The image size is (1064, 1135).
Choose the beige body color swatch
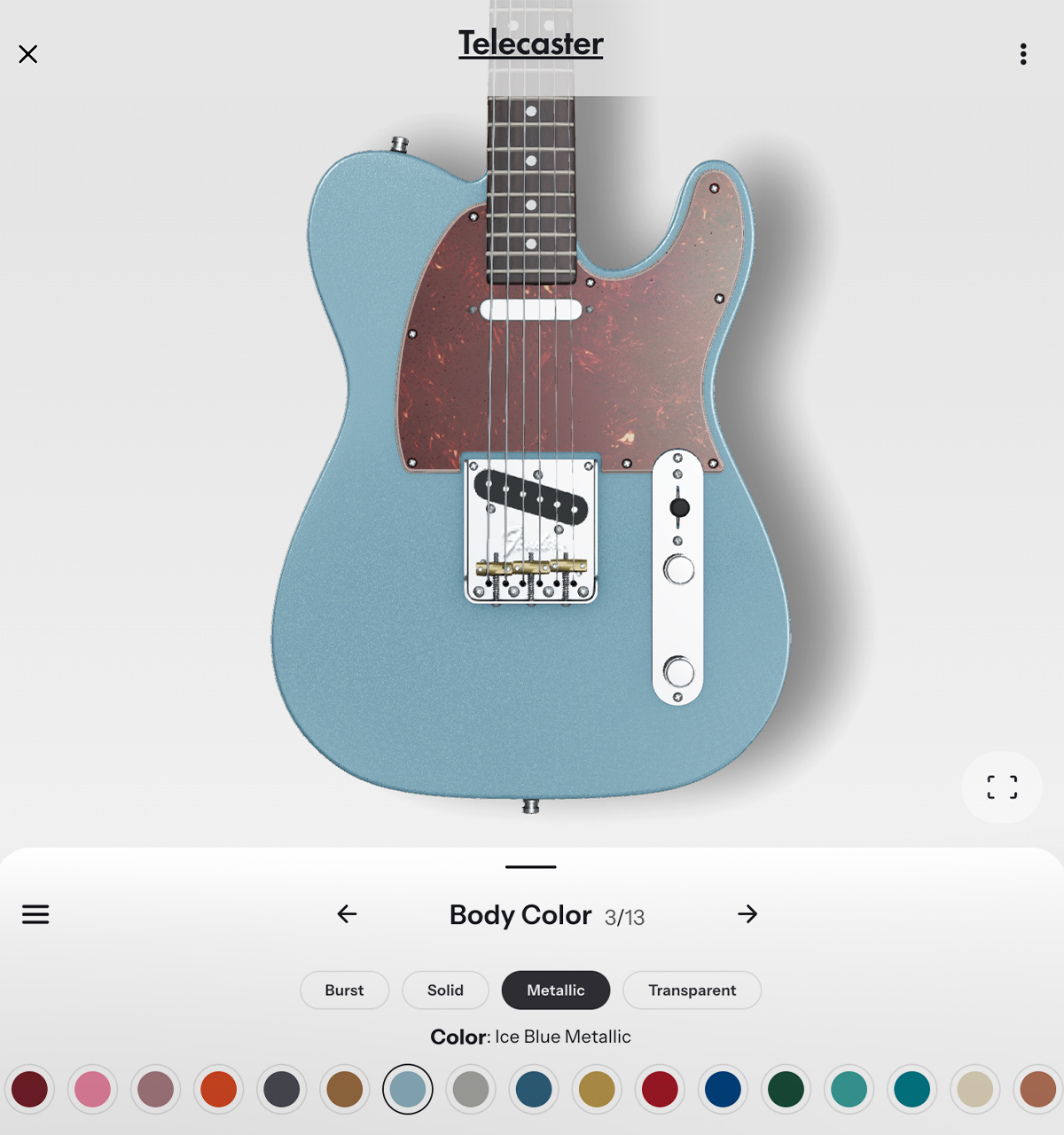pos(974,1089)
